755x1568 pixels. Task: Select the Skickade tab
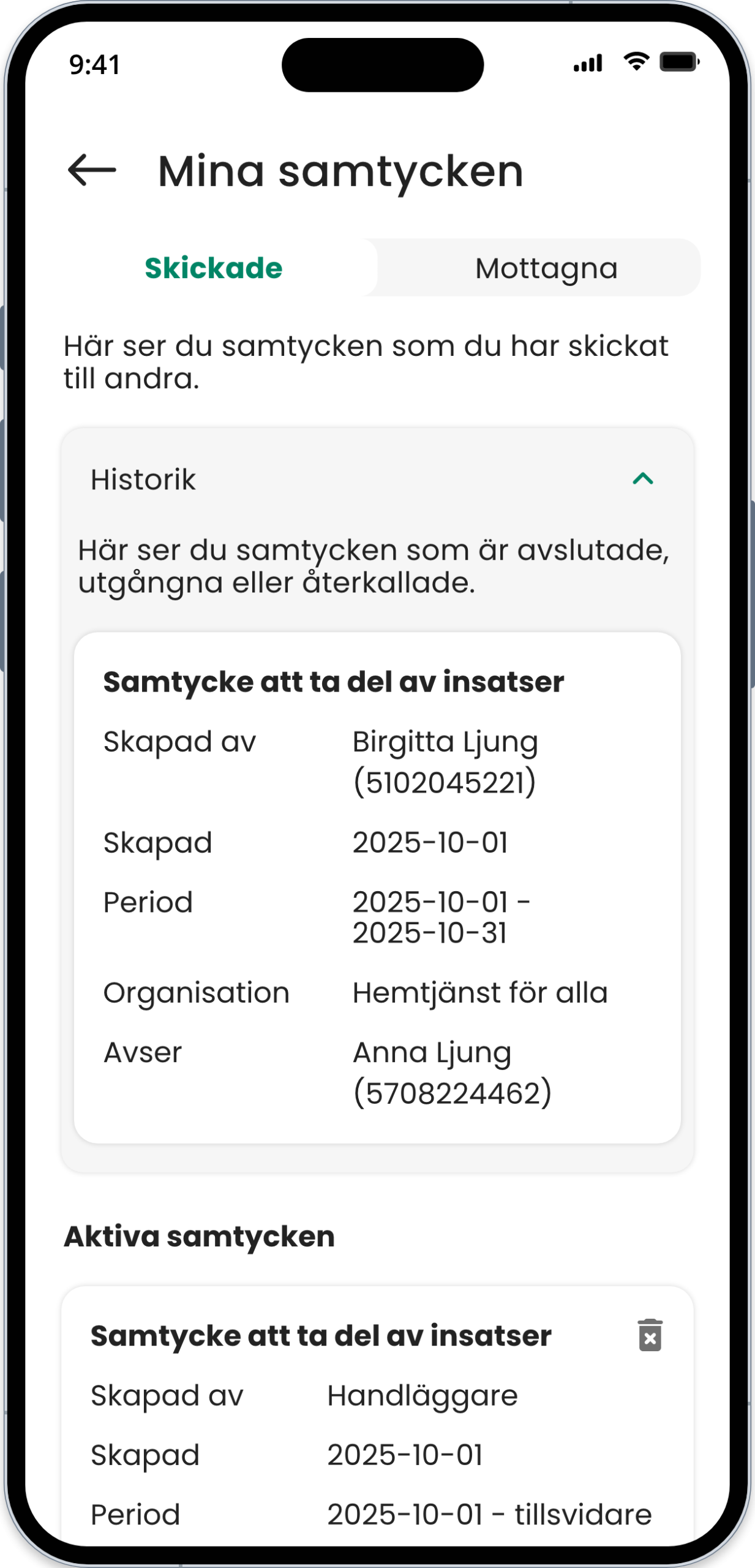214,268
